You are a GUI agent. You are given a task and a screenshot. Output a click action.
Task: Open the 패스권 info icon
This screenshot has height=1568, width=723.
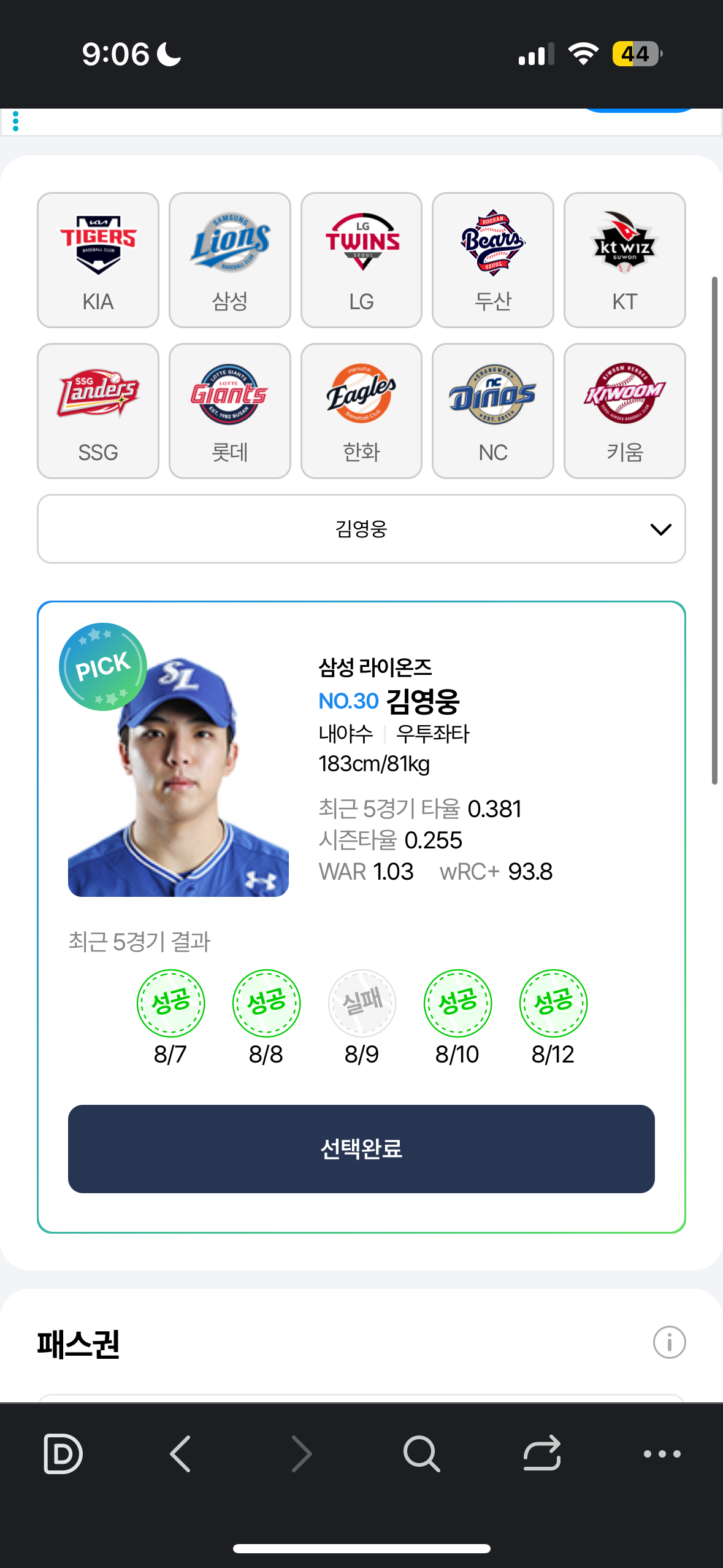669,1342
